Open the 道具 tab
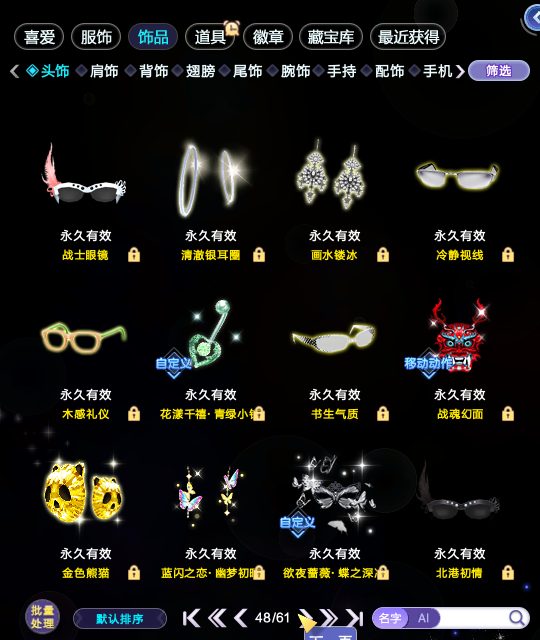The height and width of the screenshot is (640, 540). click(209, 37)
